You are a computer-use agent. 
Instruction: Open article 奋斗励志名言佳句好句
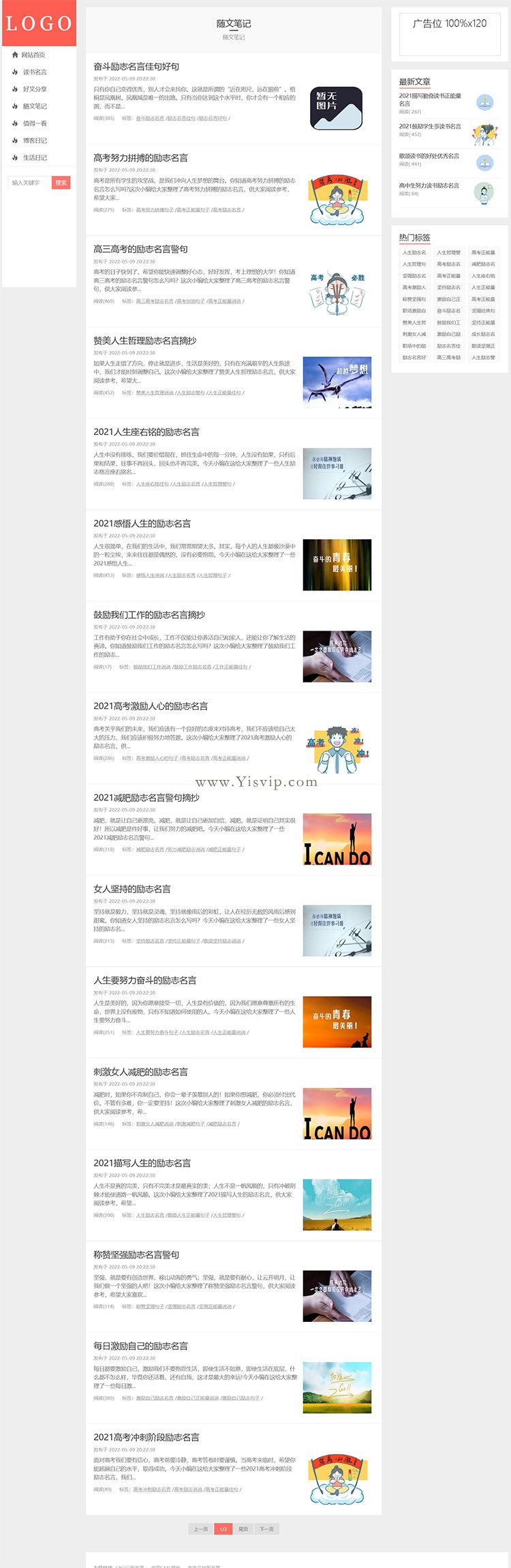136,67
